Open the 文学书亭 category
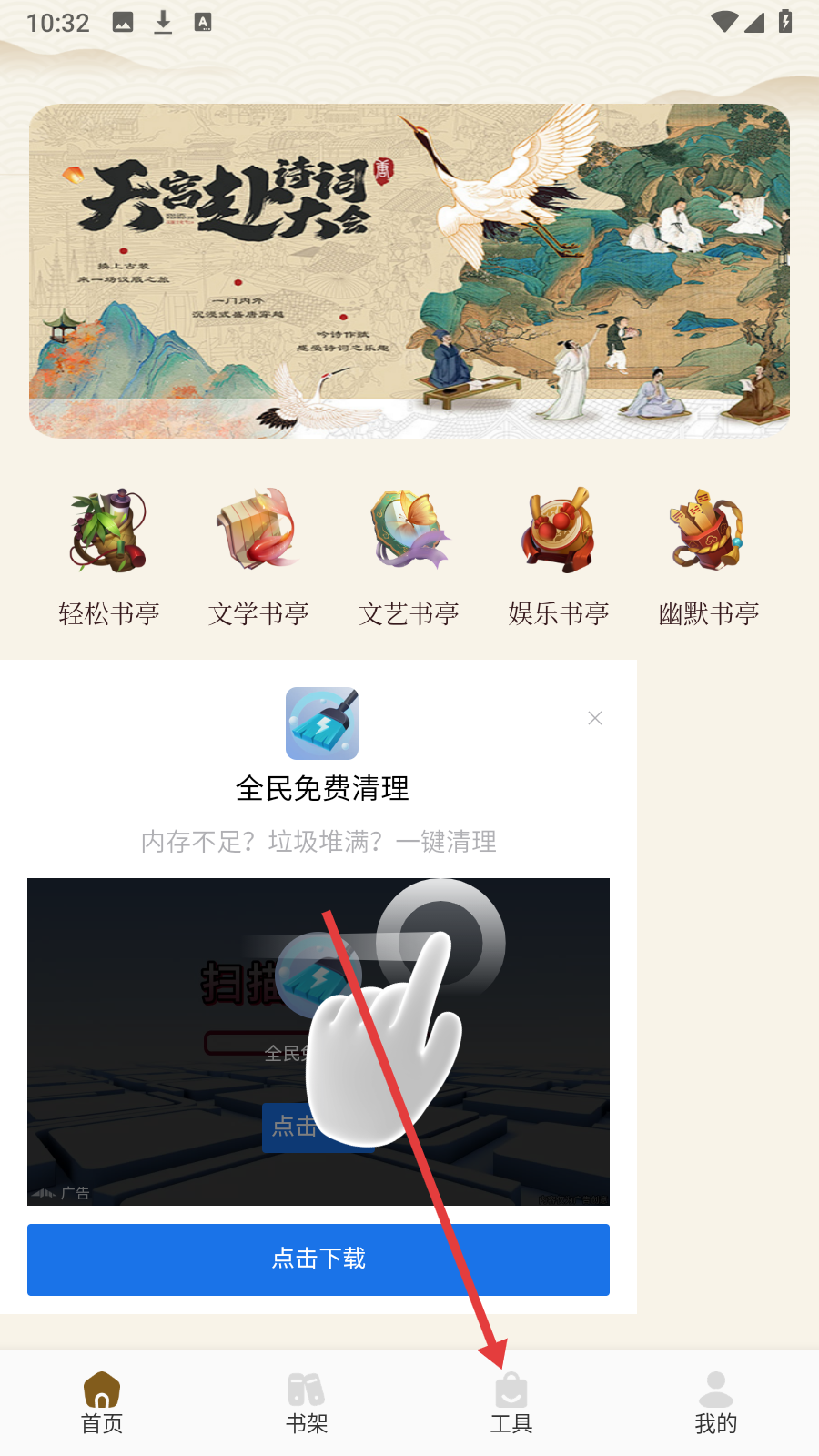The width and height of the screenshot is (819, 1456). pos(259,557)
